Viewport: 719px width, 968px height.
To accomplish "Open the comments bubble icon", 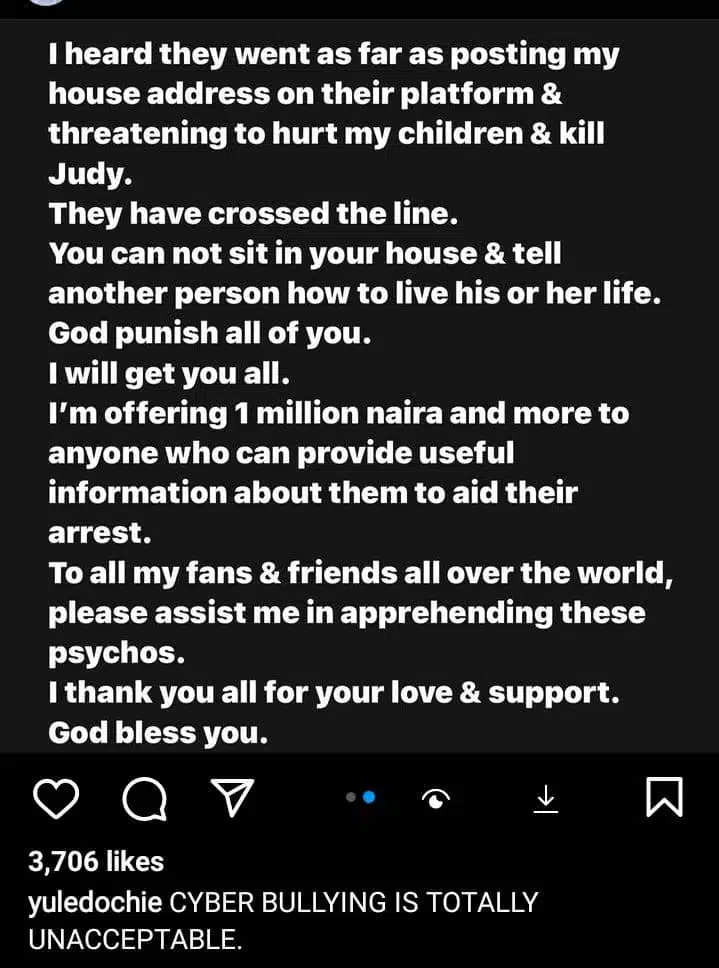I will (x=144, y=798).
